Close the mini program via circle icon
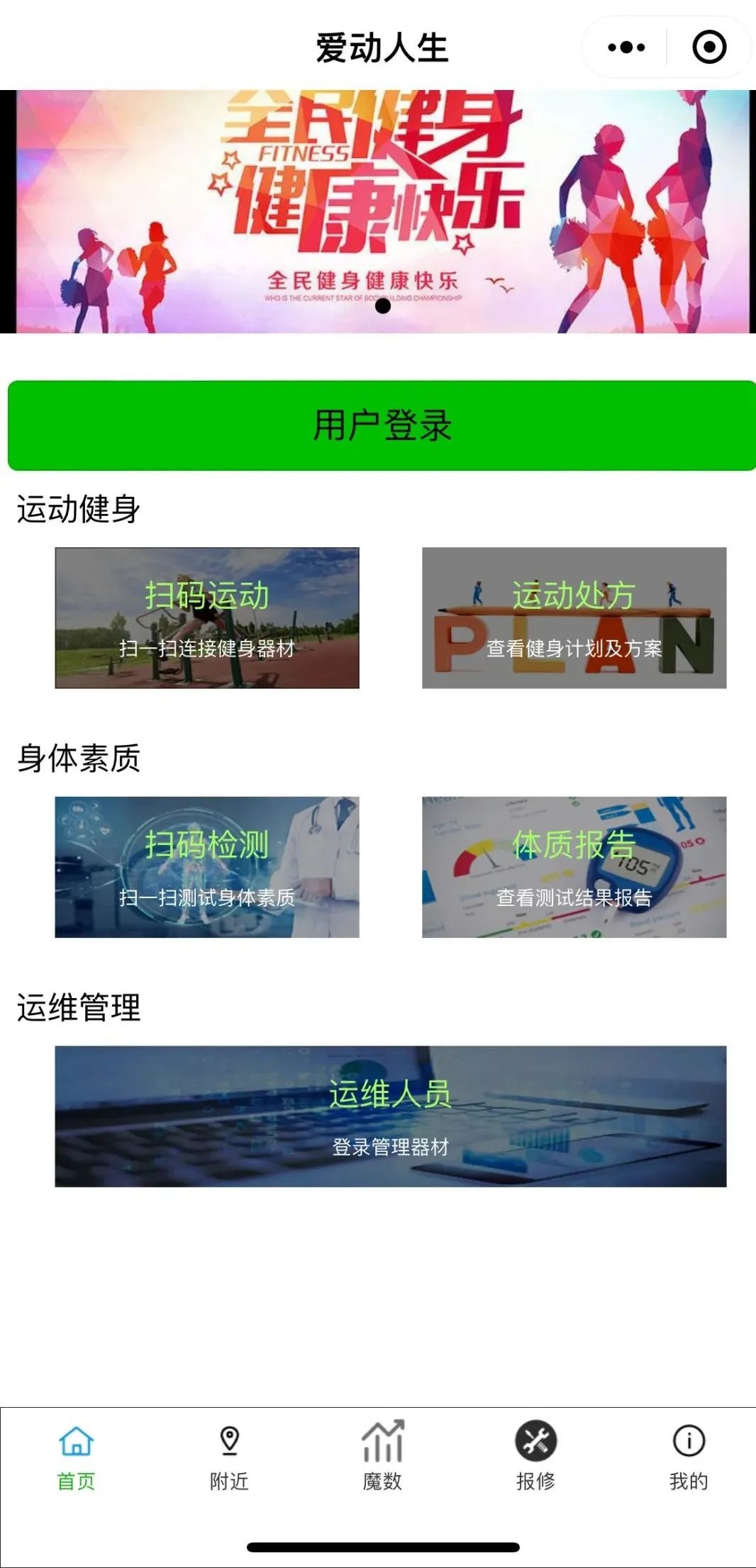This screenshot has width=756, height=1568. click(x=708, y=47)
